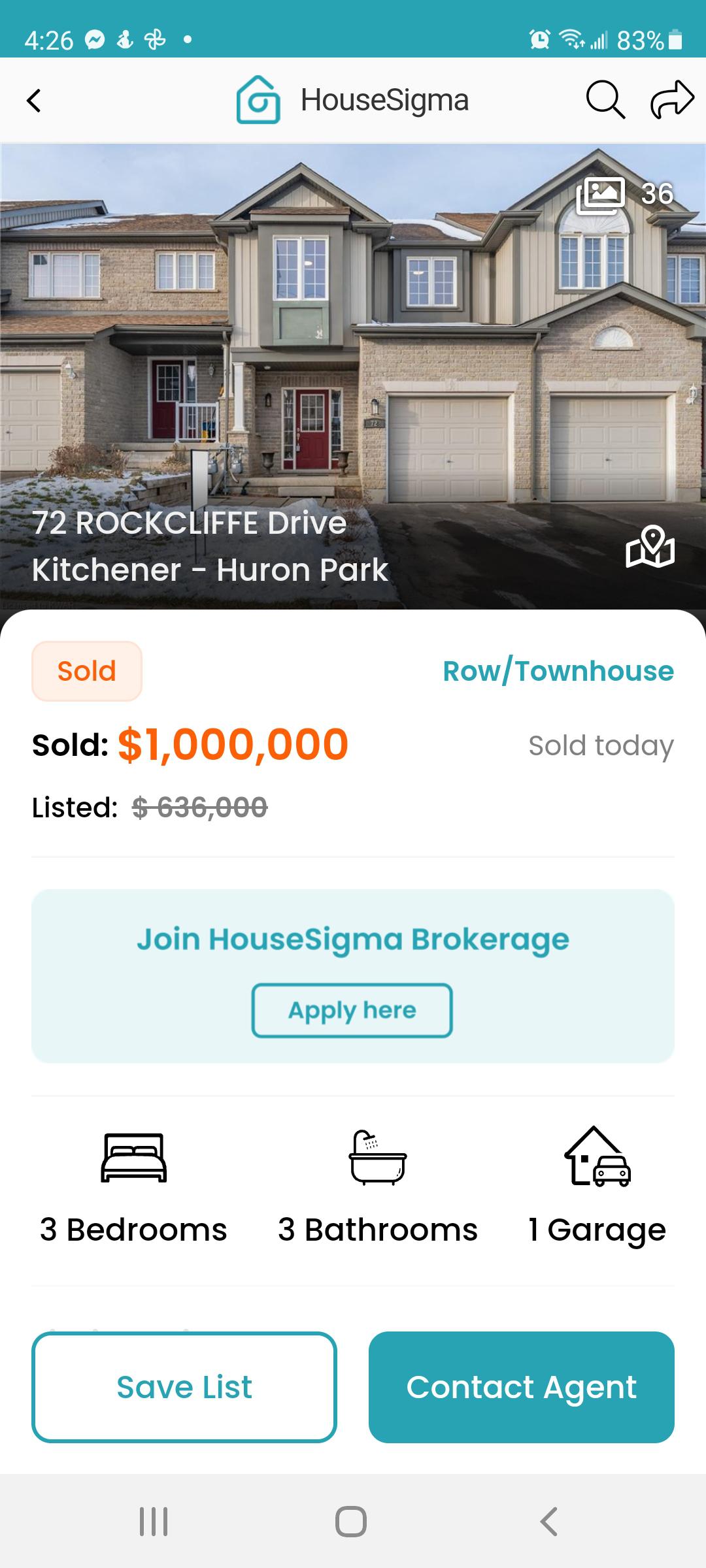
Task: Select the Row/Townhouse property type link
Action: tap(558, 670)
